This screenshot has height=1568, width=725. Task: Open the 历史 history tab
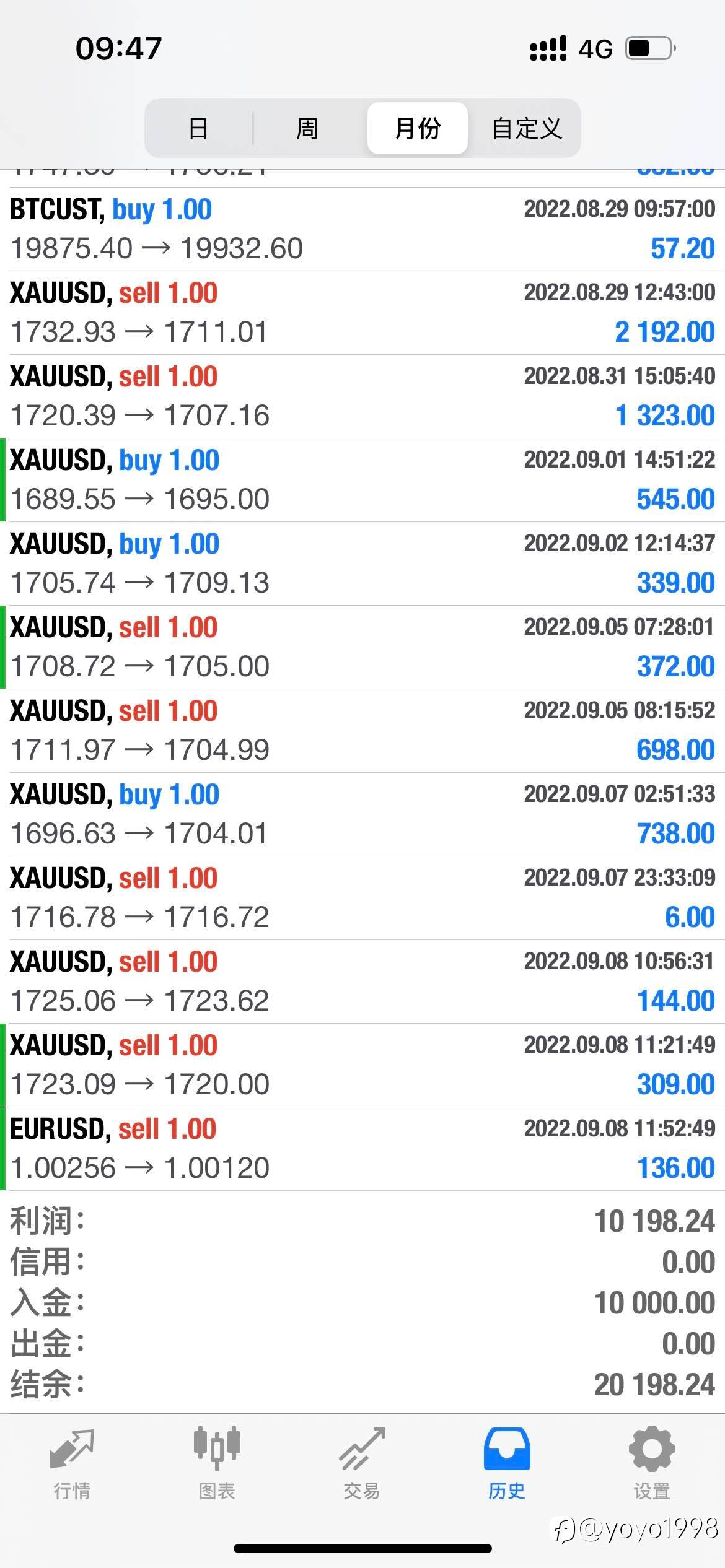pyautogui.click(x=507, y=1464)
